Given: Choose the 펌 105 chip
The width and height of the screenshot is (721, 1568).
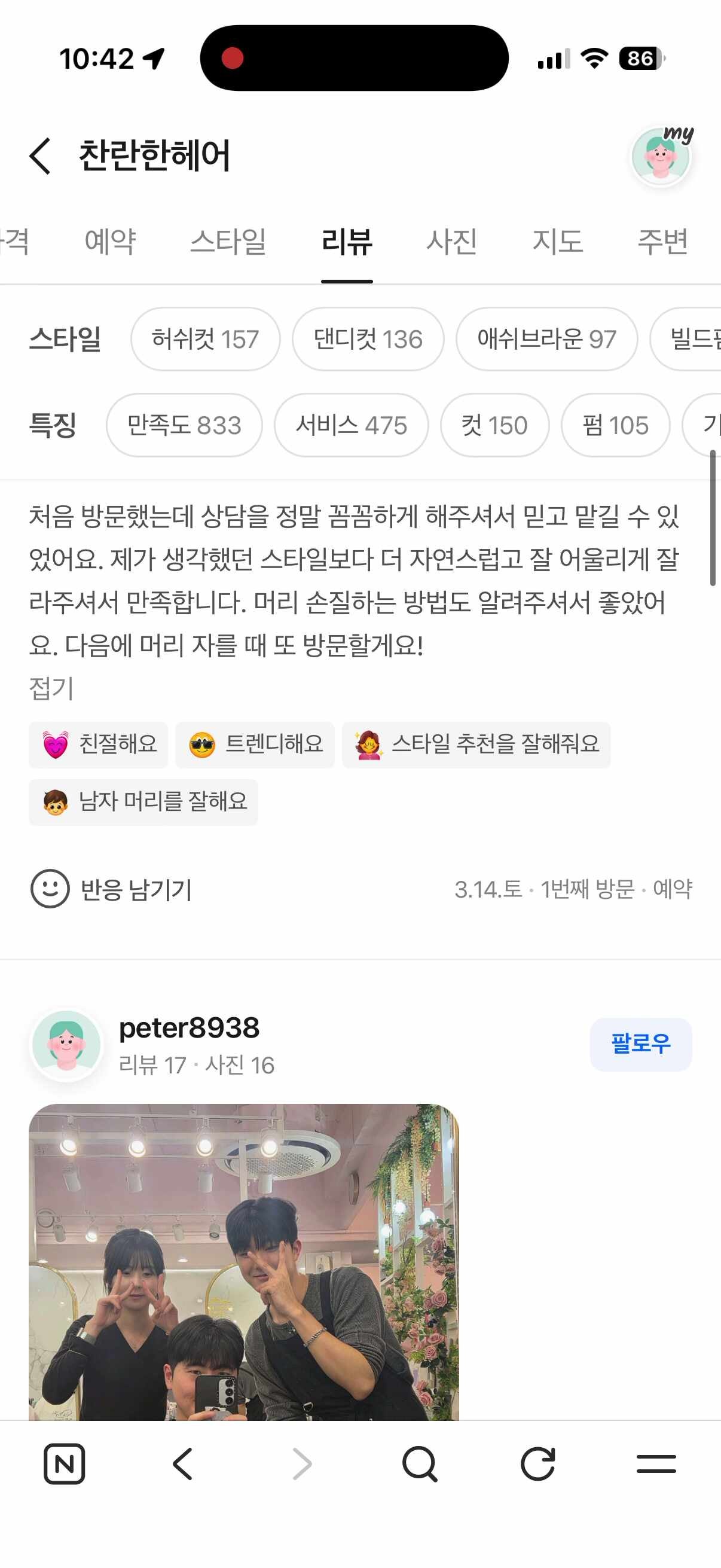Looking at the screenshot, I should coord(615,425).
